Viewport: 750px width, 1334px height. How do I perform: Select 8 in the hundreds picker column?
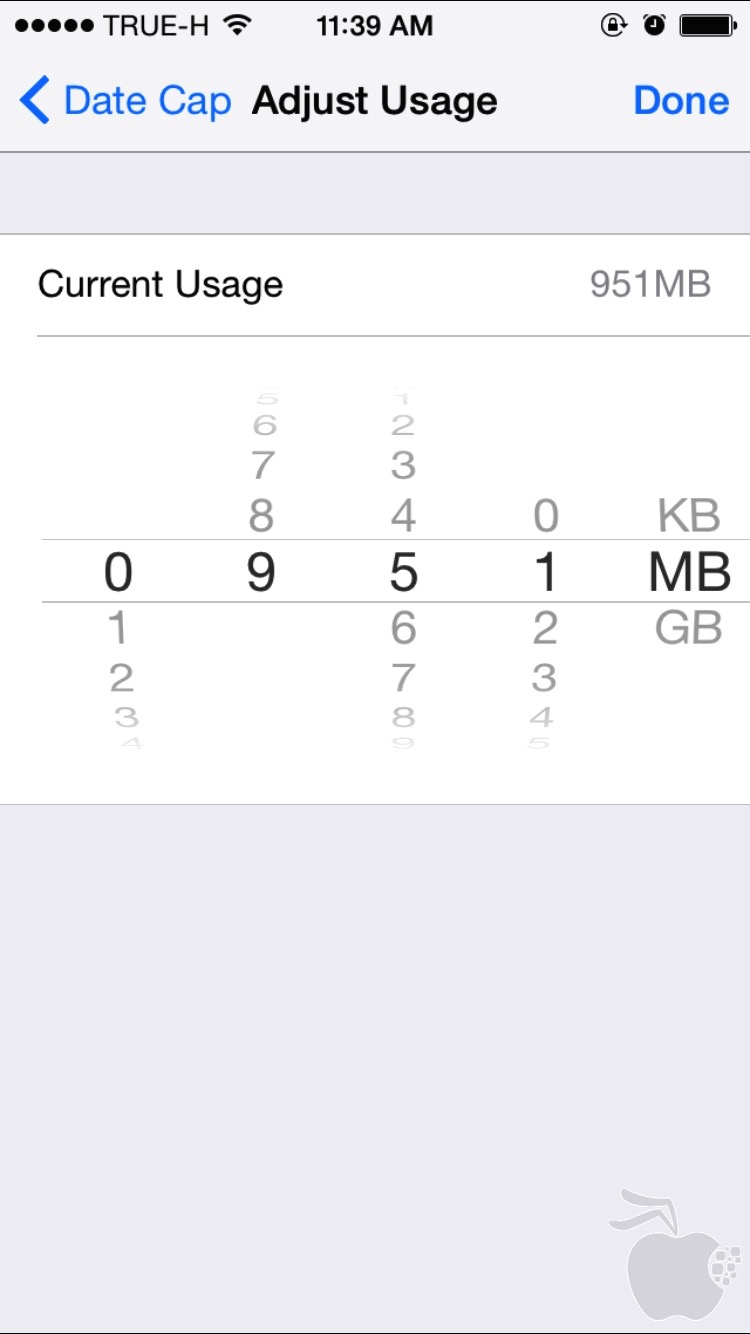[x=259, y=515]
